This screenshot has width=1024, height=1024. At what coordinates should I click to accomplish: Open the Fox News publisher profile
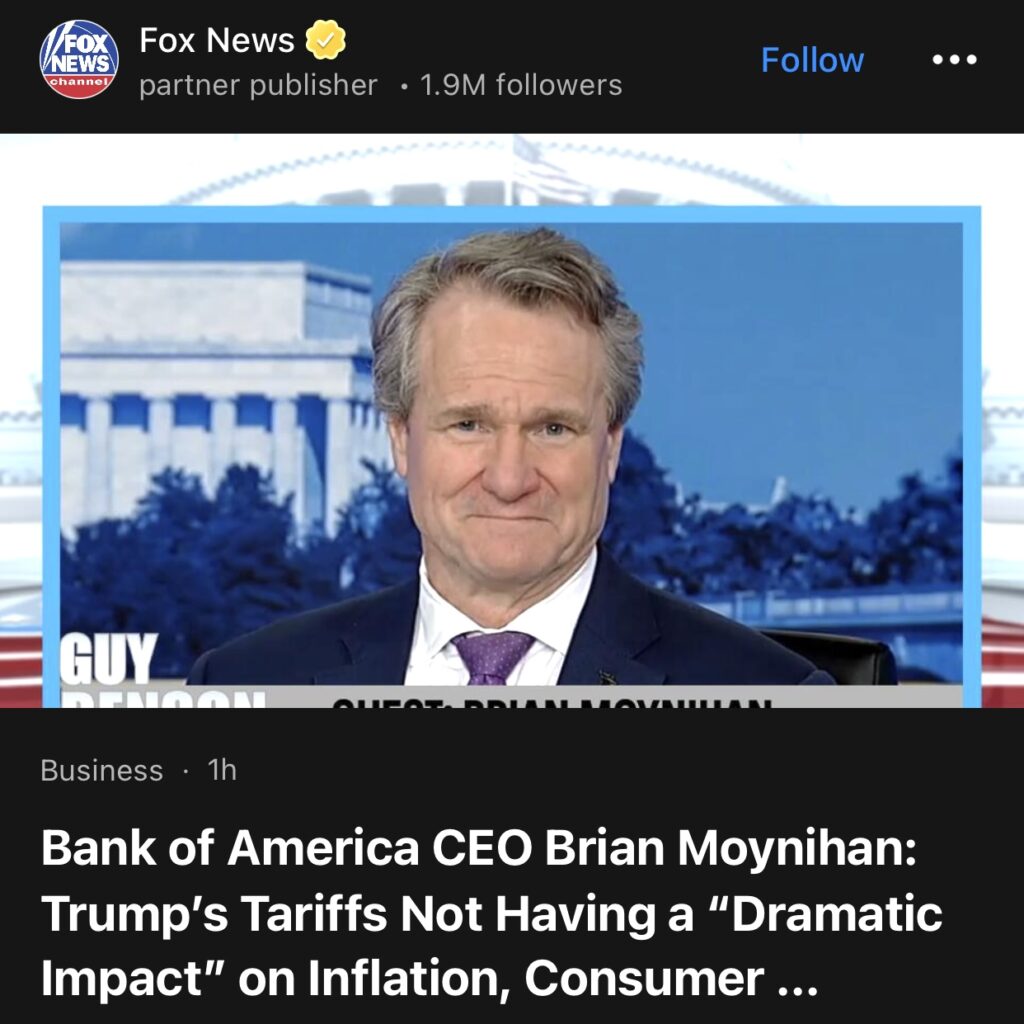coord(216,41)
